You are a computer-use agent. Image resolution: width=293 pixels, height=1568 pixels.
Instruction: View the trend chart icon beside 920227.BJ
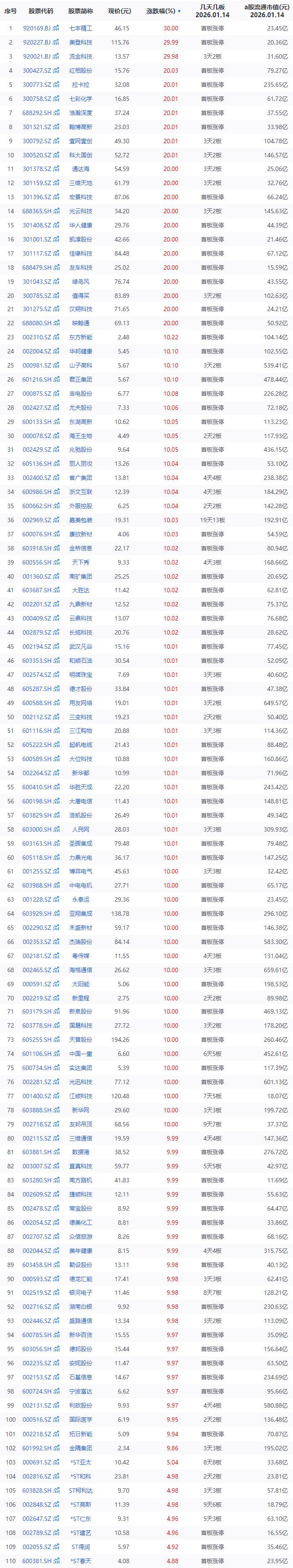(56, 43)
